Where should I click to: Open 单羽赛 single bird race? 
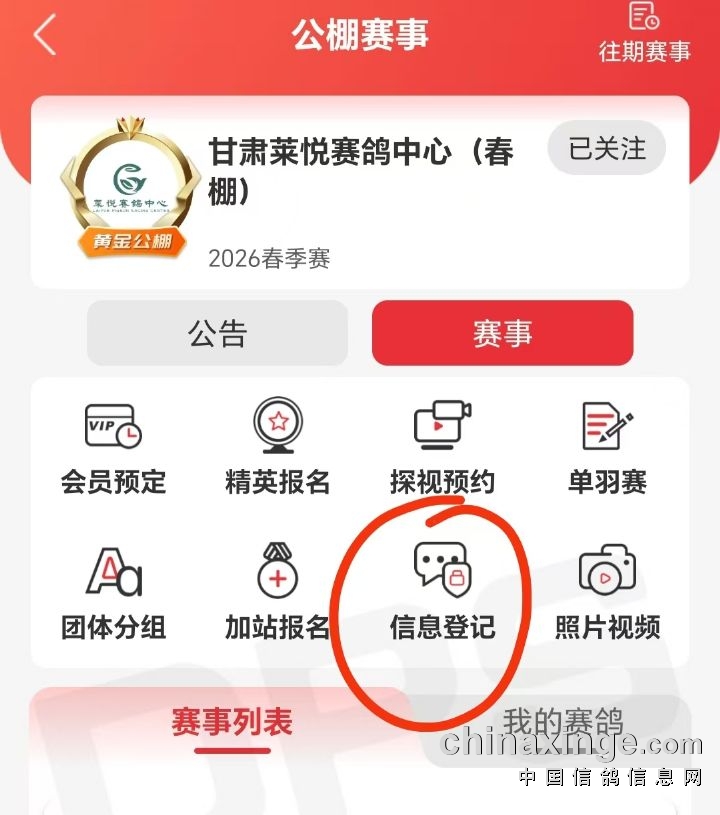click(x=607, y=448)
